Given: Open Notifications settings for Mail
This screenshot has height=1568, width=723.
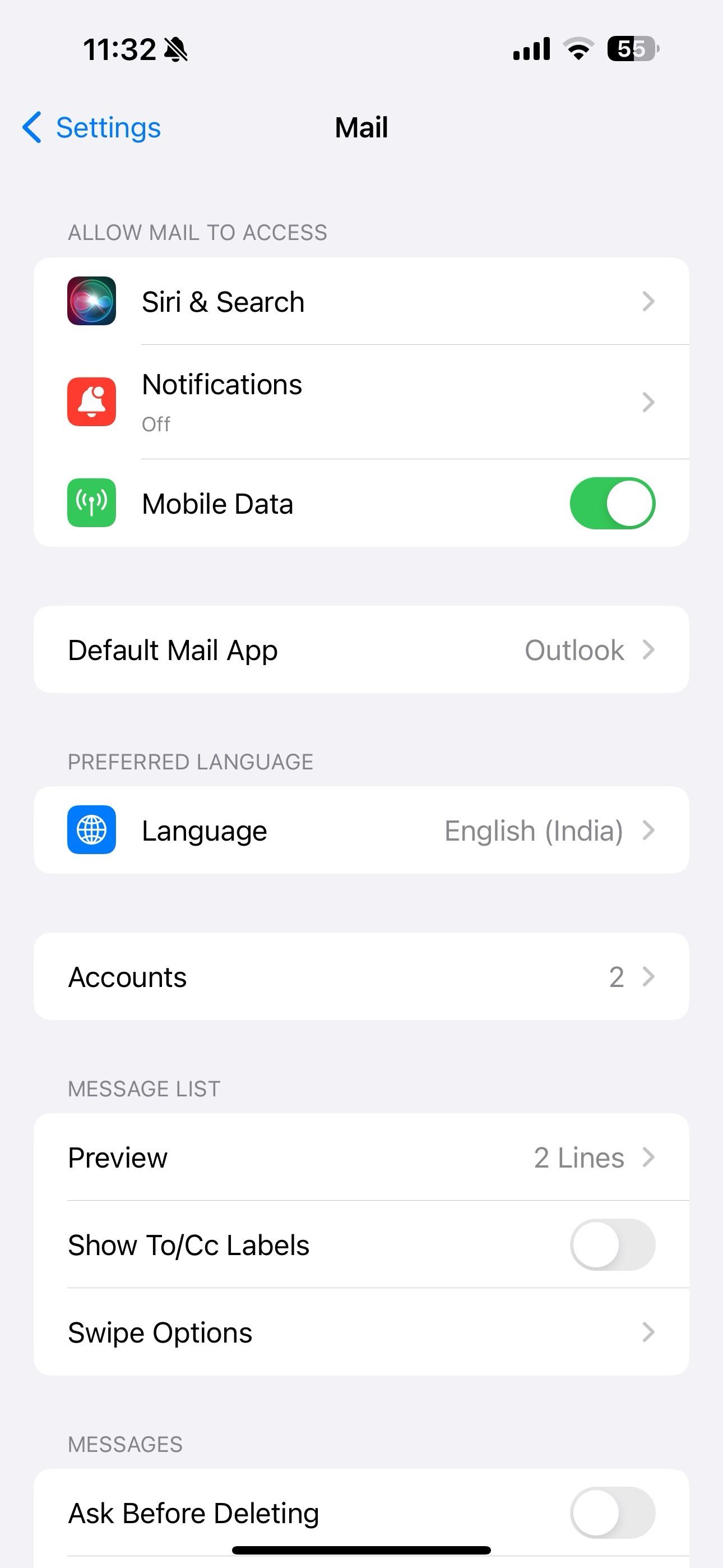Looking at the screenshot, I should point(361,402).
